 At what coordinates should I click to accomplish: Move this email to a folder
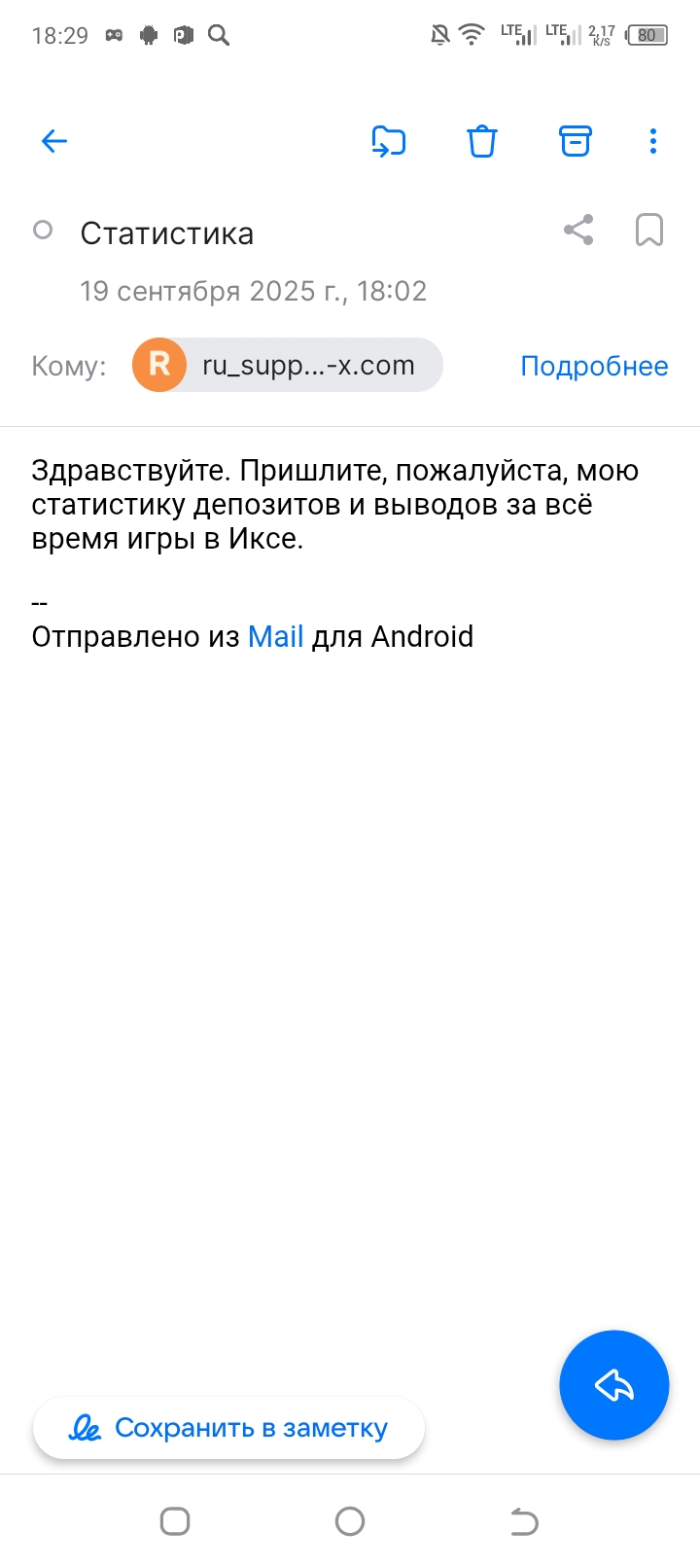click(x=388, y=142)
